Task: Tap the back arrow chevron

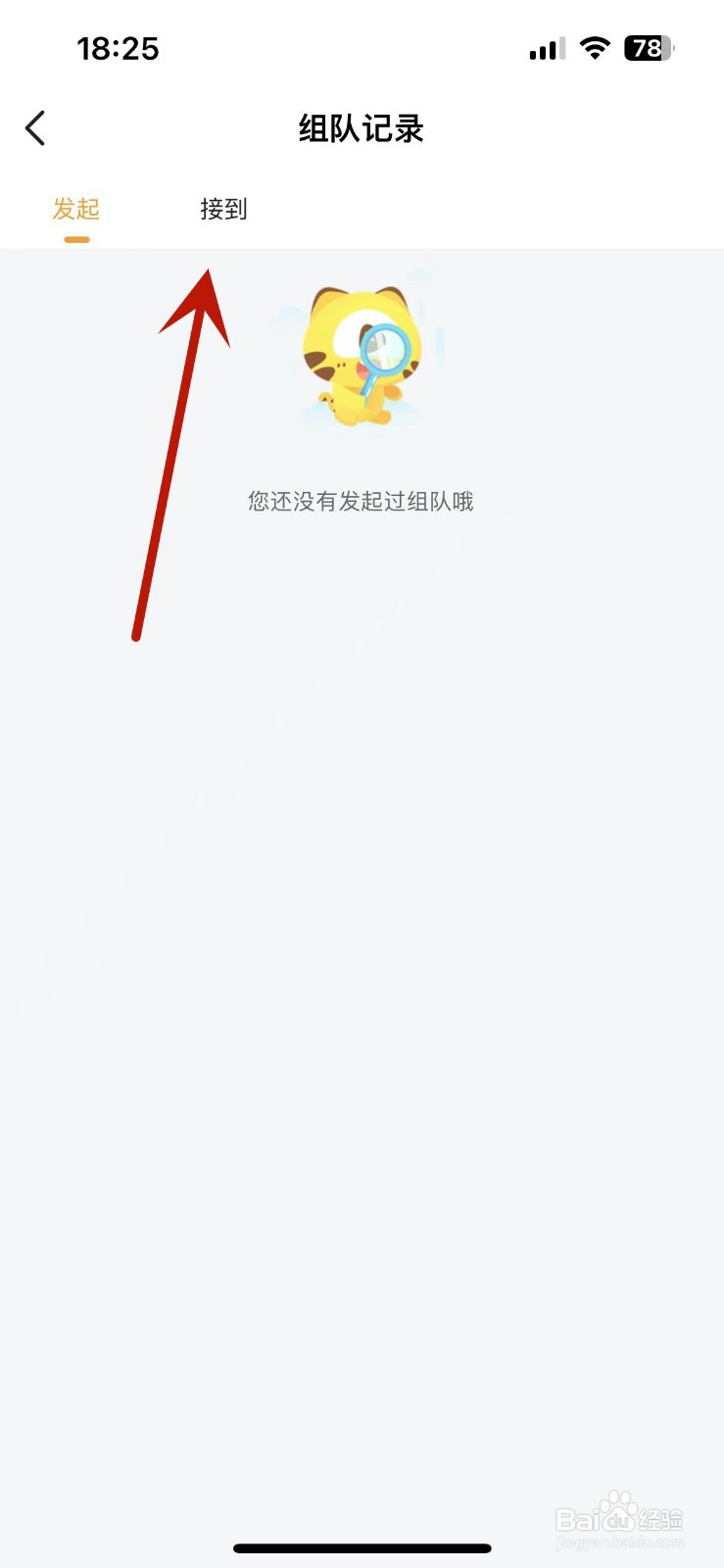Action: coord(36,127)
